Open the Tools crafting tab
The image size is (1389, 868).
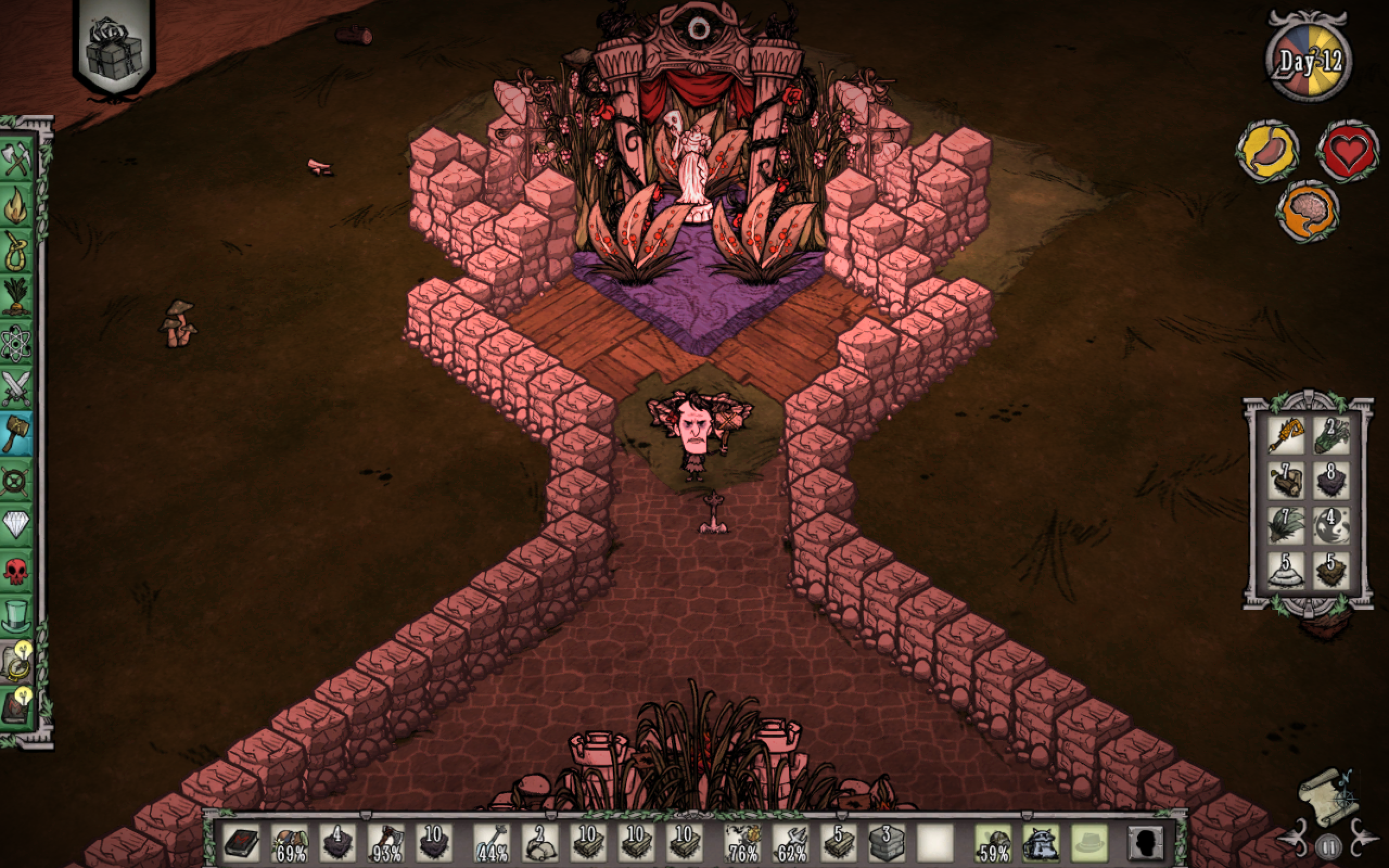click(x=17, y=159)
